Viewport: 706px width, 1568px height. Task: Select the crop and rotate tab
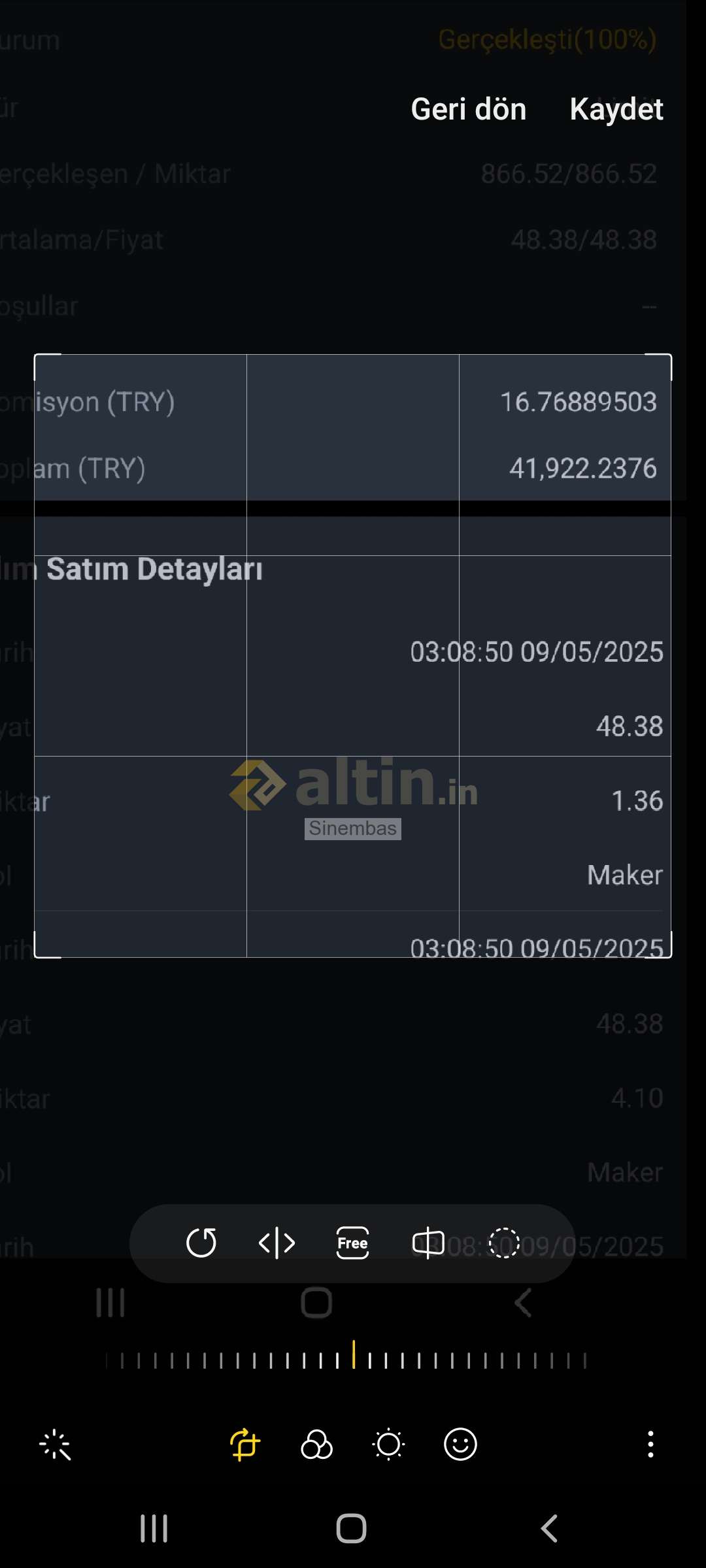(244, 1445)
